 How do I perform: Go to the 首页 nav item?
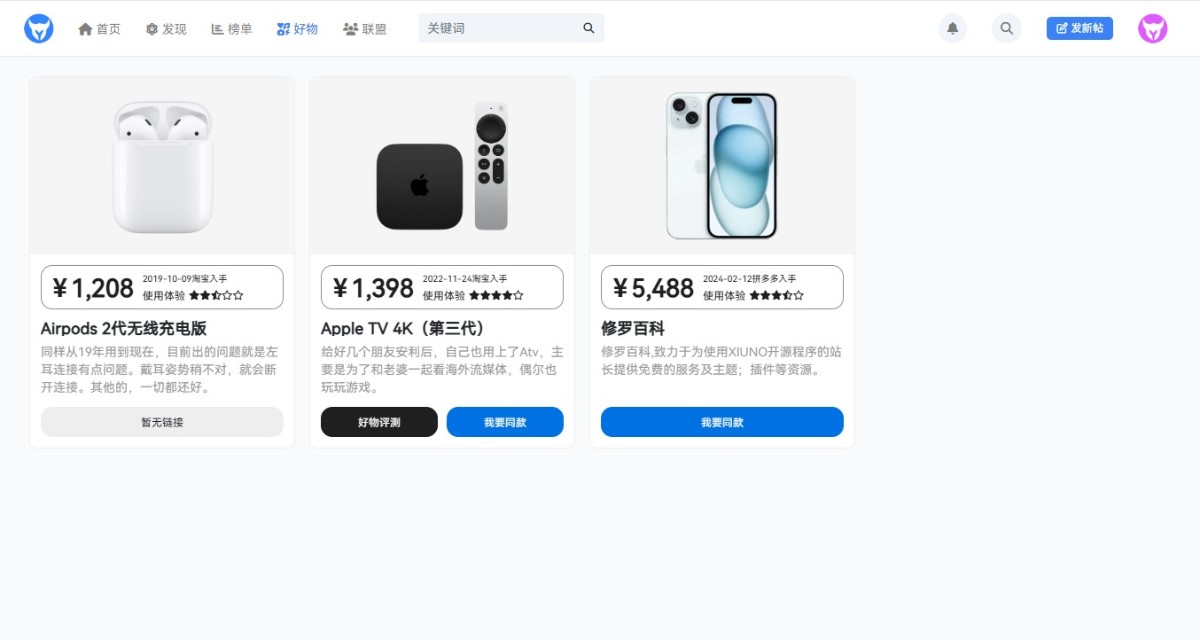pyautogui.click(x=99, y=29)
